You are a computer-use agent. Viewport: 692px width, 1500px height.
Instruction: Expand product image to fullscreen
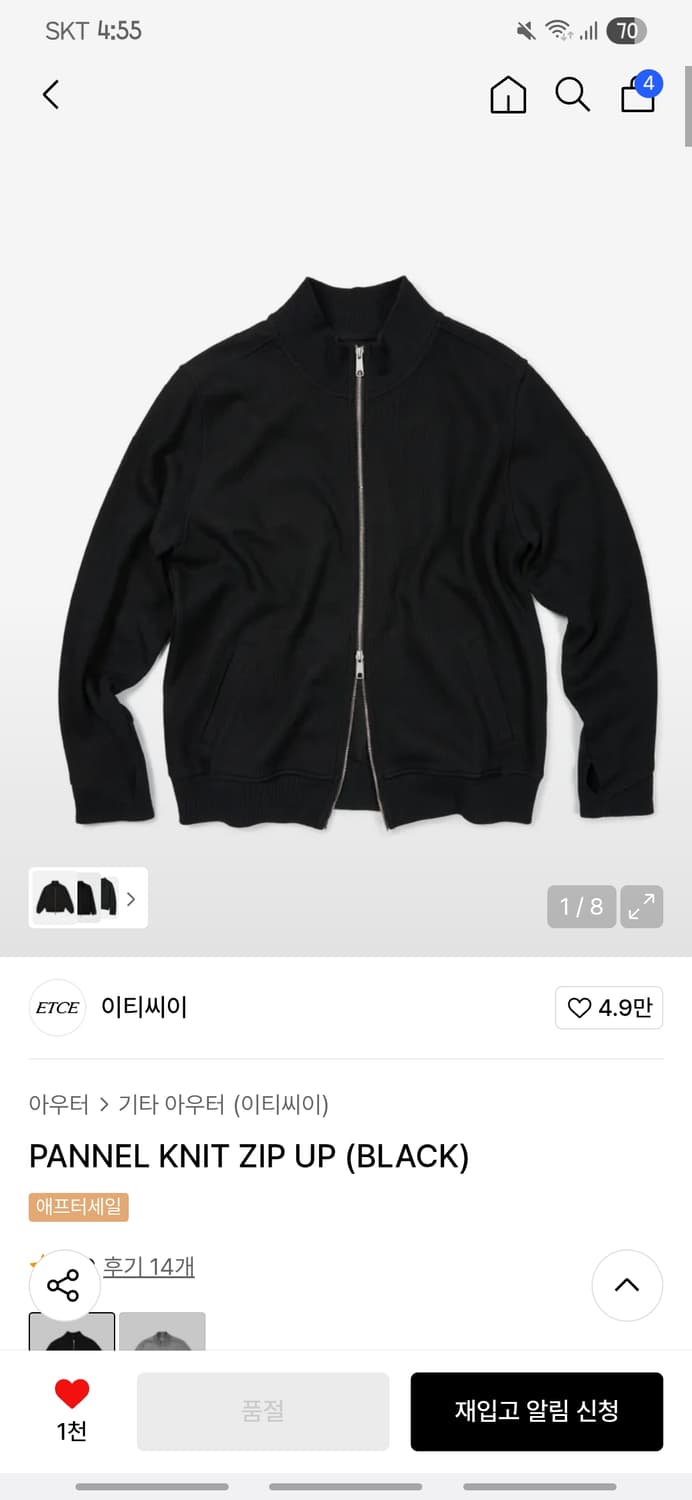pos(641,907)
